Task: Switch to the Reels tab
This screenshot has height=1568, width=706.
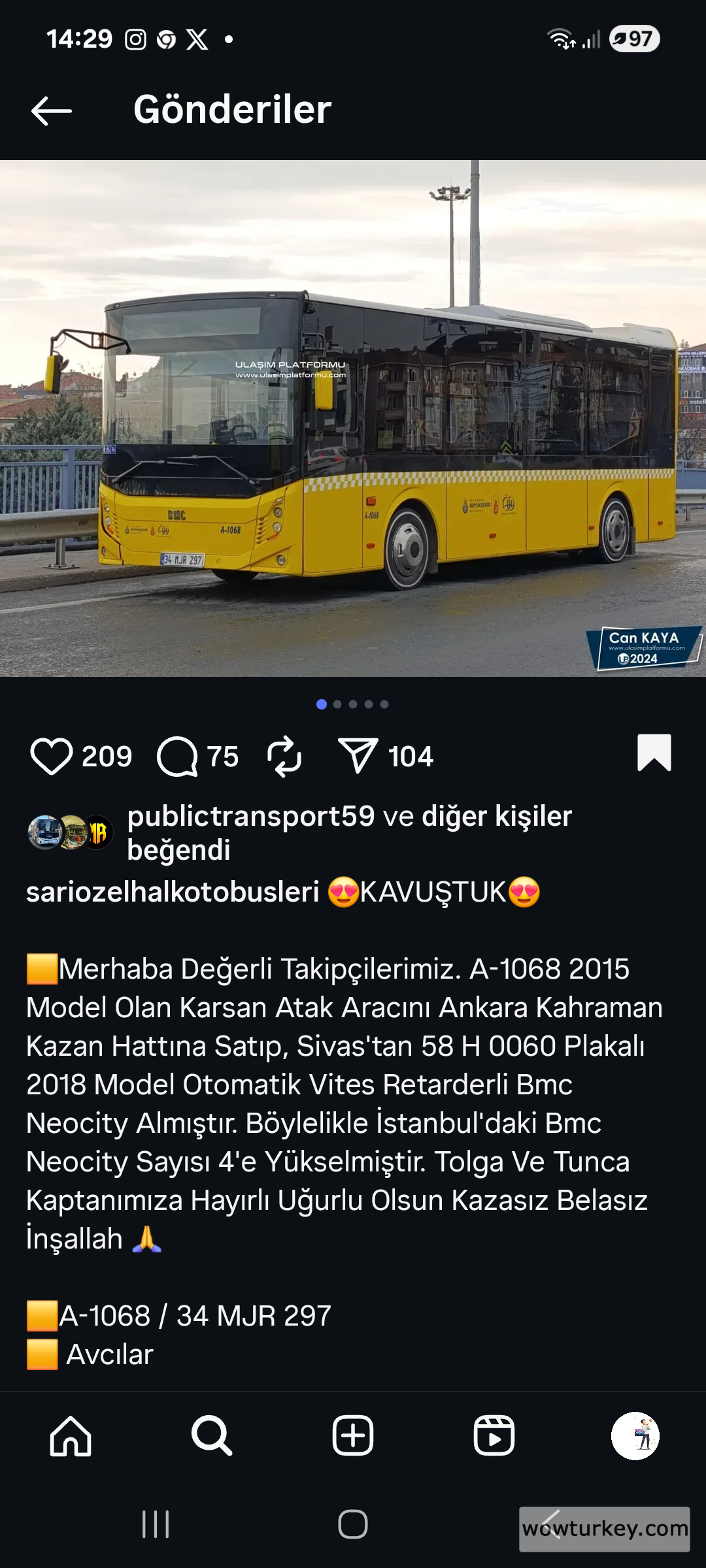Action: coord(494,1436)
